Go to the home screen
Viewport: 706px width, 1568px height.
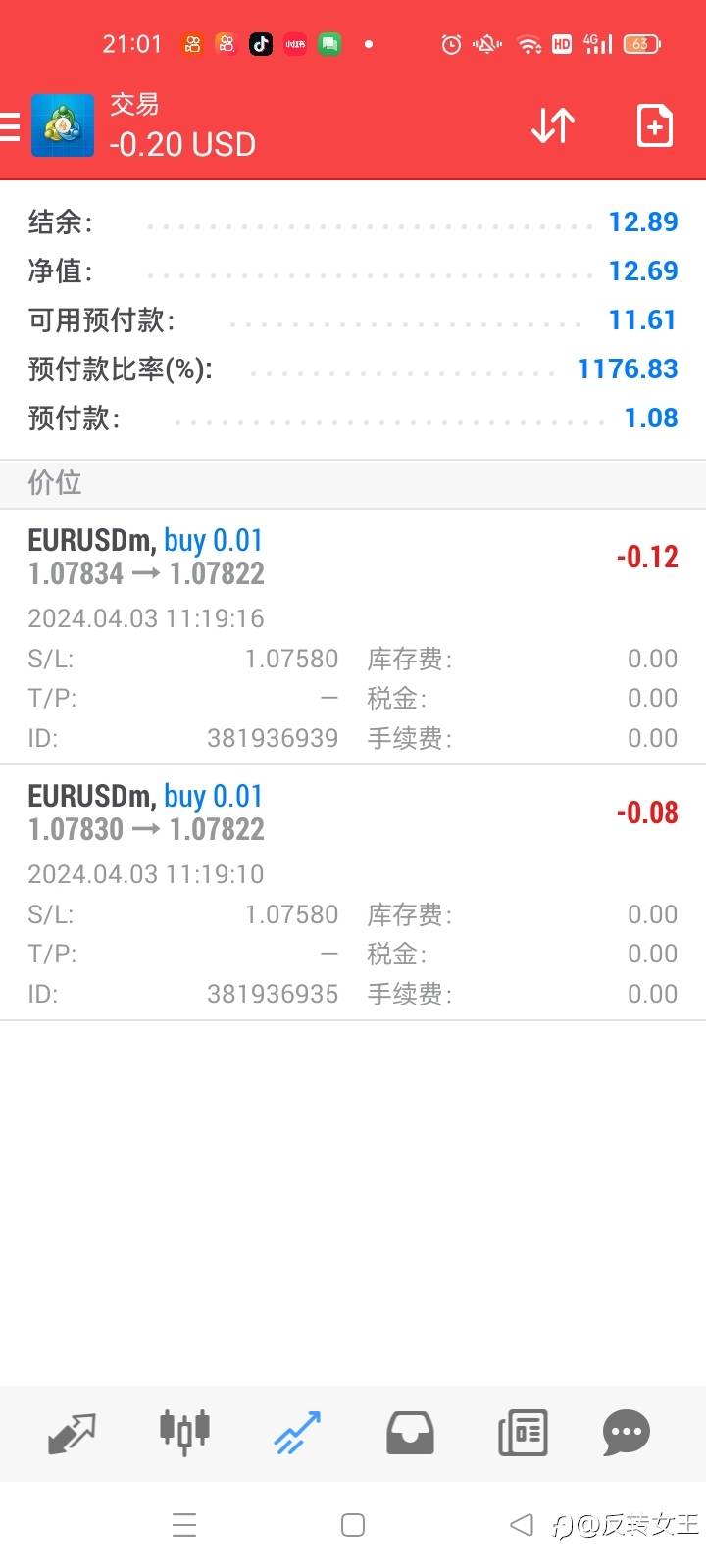353,1525
